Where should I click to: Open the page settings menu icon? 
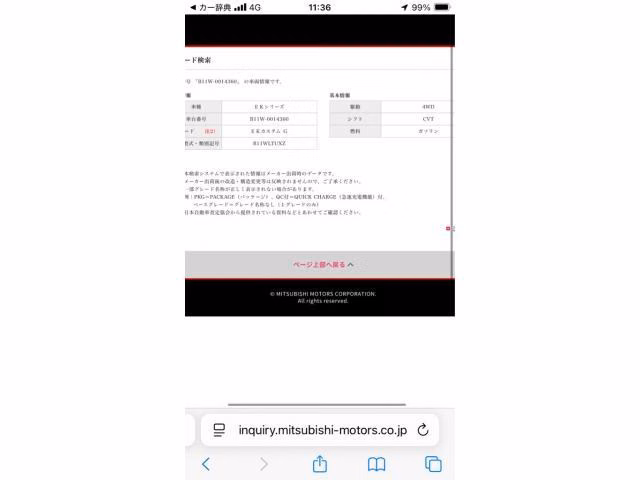(x=219, y=430)
